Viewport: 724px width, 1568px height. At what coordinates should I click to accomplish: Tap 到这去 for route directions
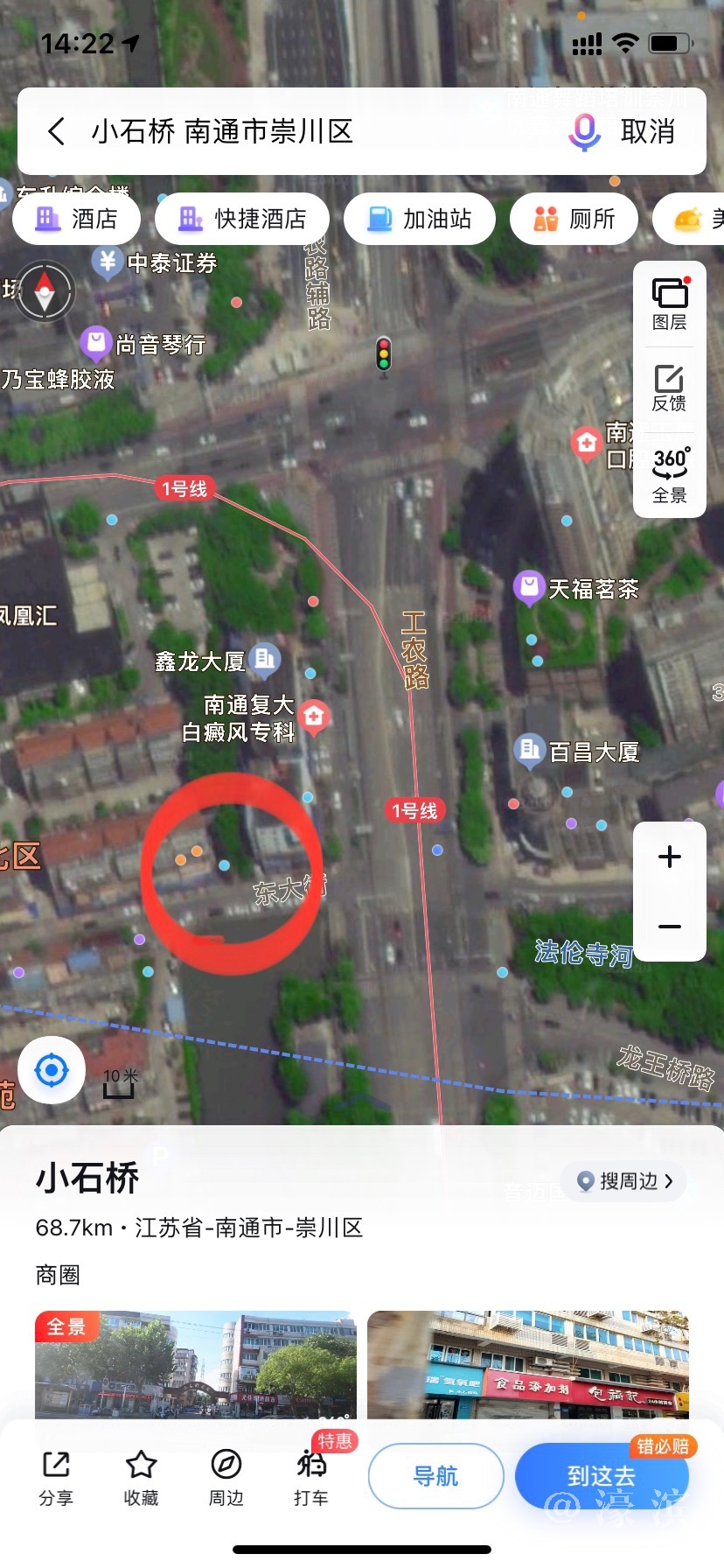[602, 1476]
